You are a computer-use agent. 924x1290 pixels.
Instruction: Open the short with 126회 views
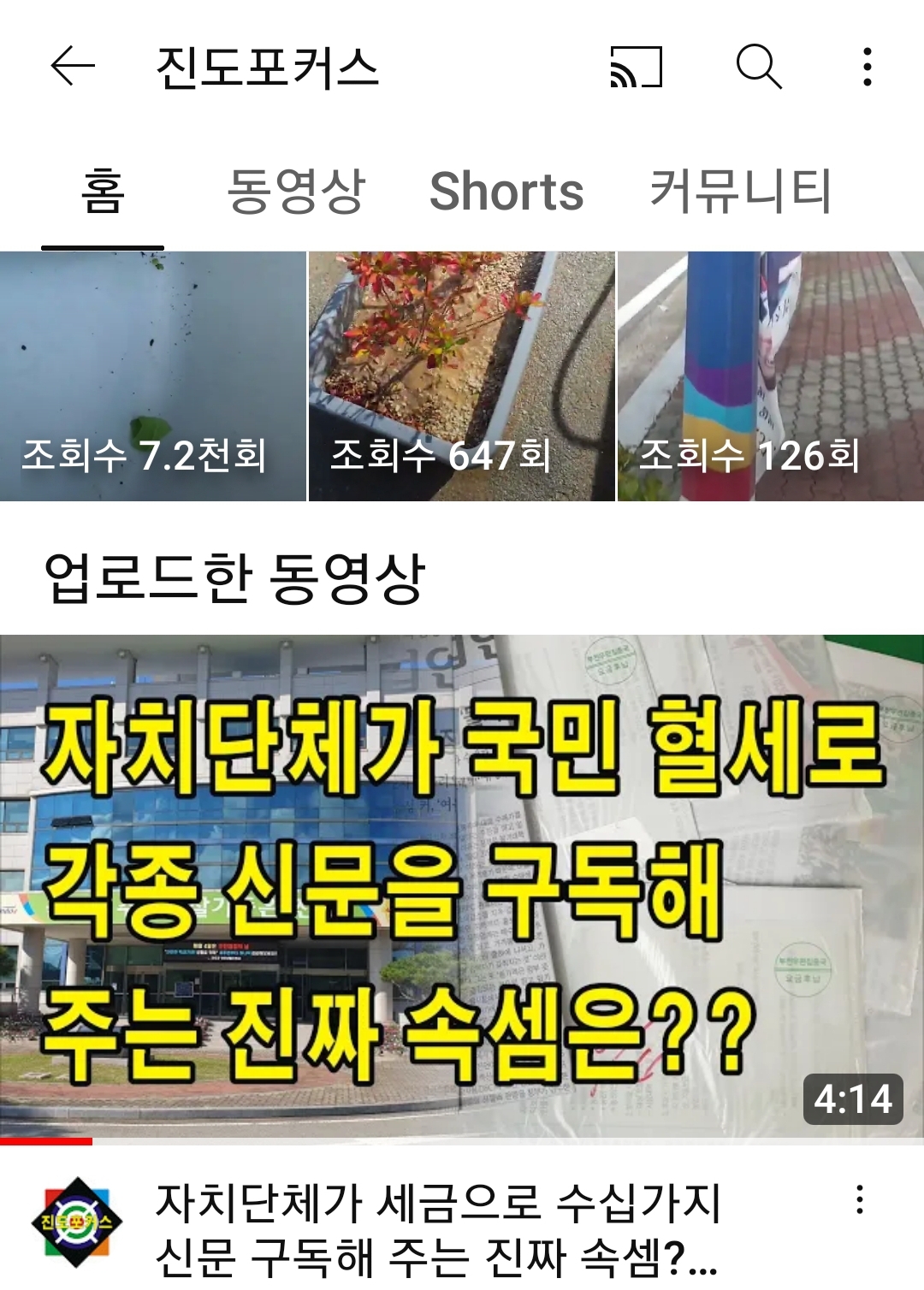point(770,376)
